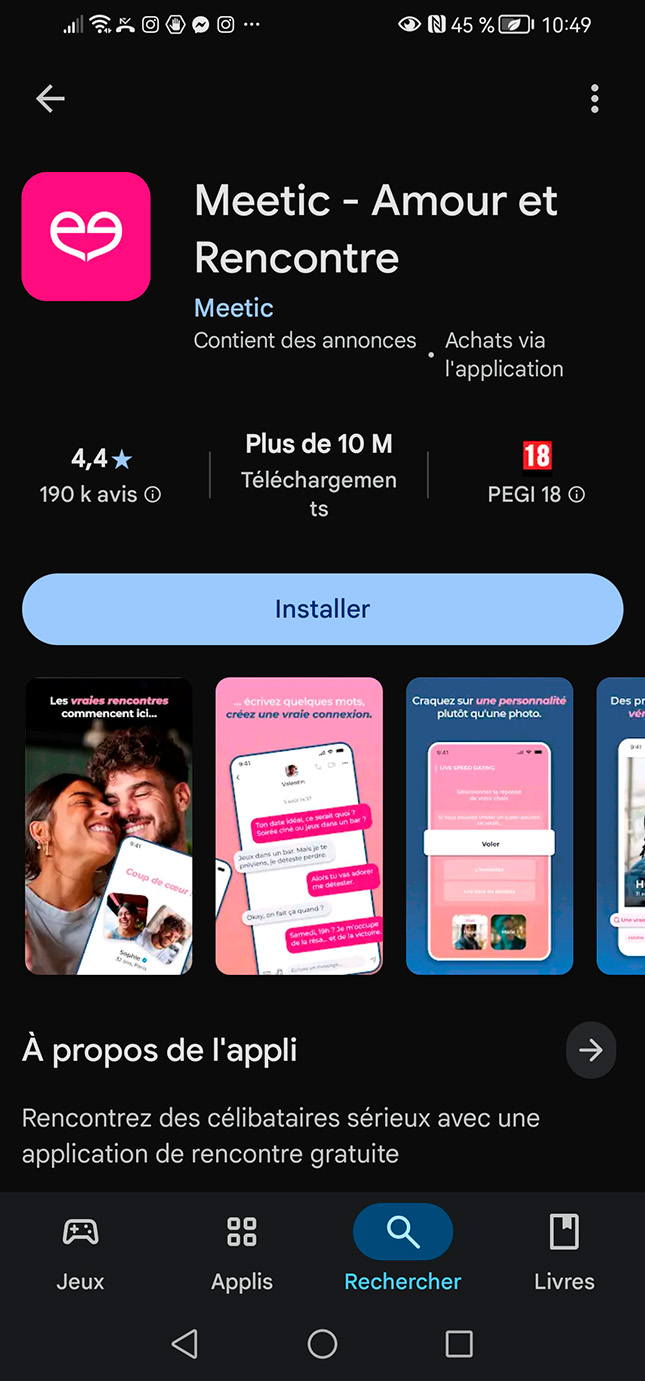645x1381 pixels.
Task: Open the 'vraies rencontres' couple screenshot
Action: click(108, 826)
